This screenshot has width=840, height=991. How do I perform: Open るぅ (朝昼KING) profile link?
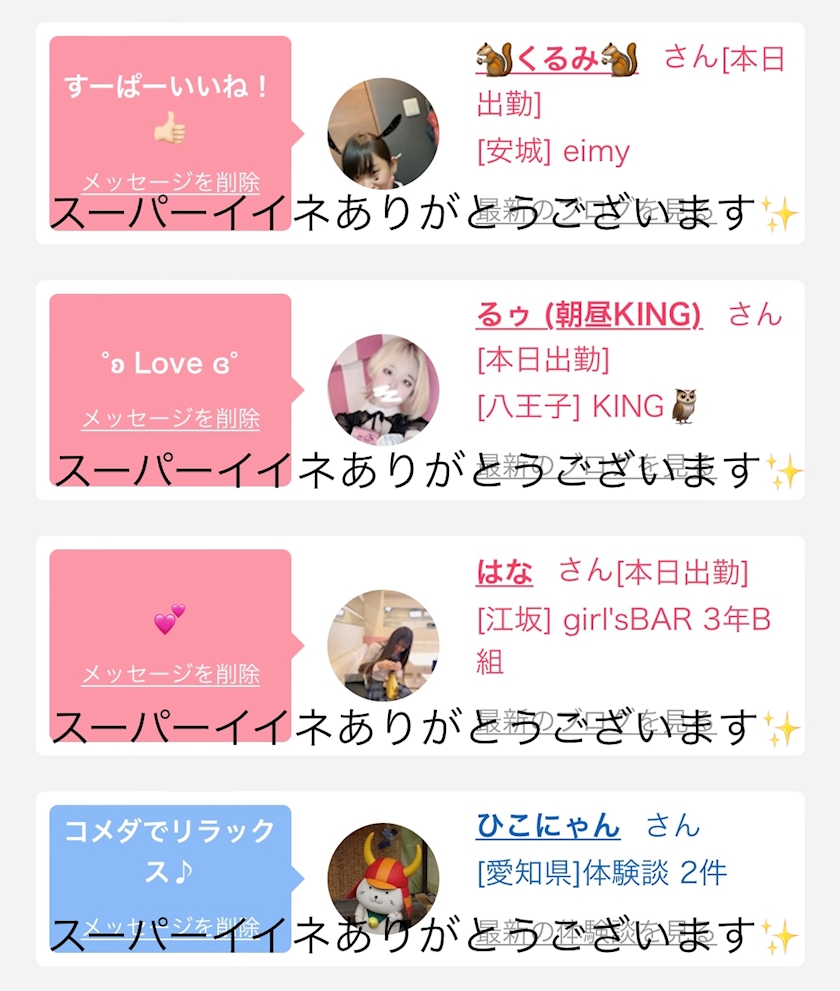[x=589, y=315]
